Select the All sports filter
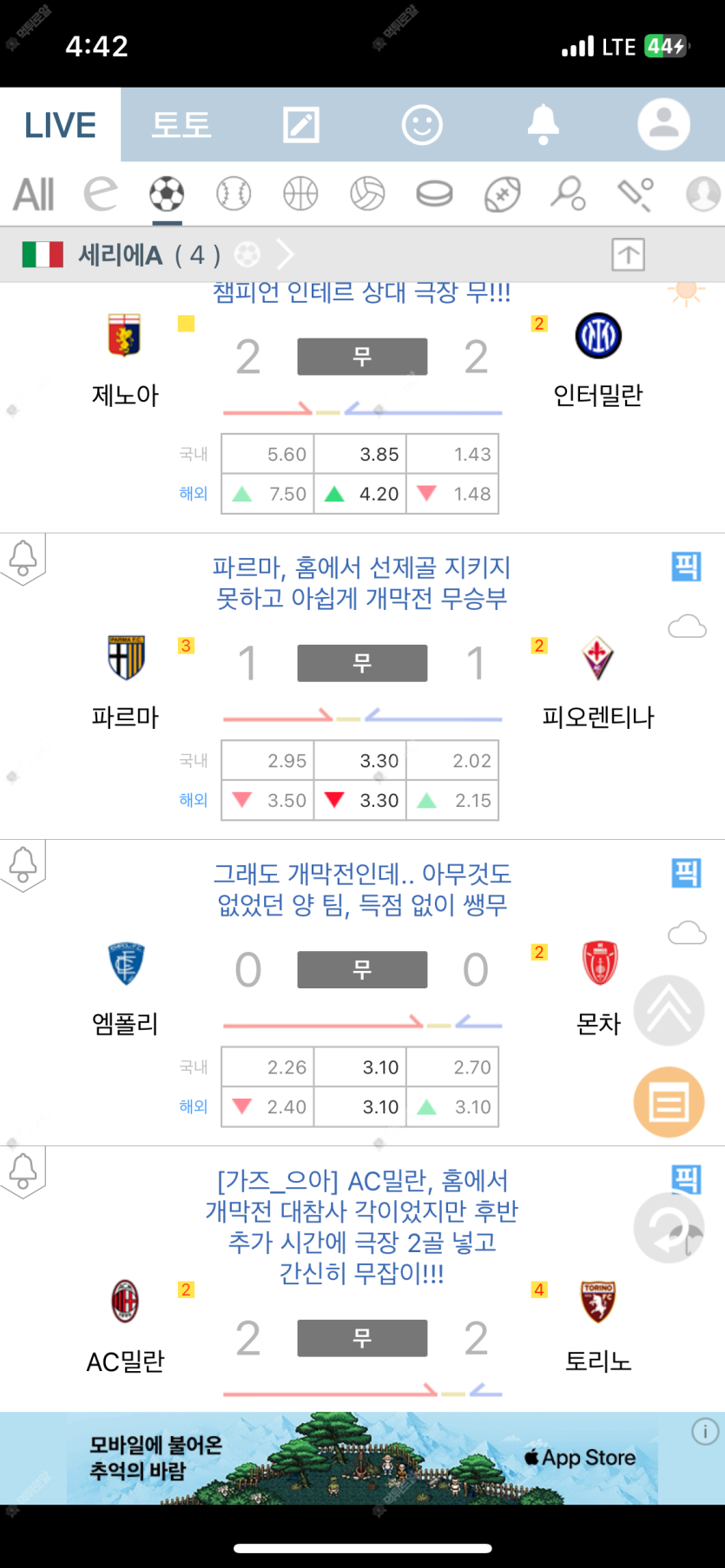 point(34,194)
